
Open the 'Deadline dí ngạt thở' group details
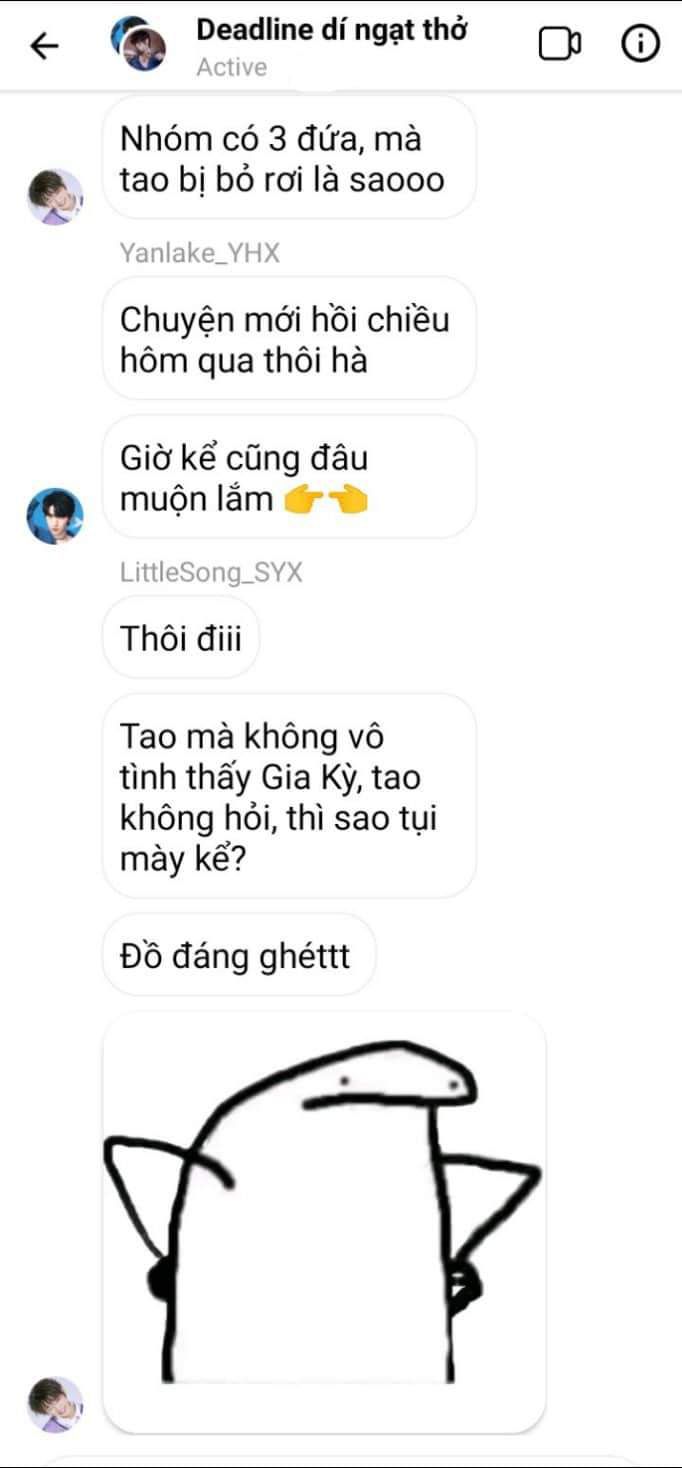click(331, 30)
